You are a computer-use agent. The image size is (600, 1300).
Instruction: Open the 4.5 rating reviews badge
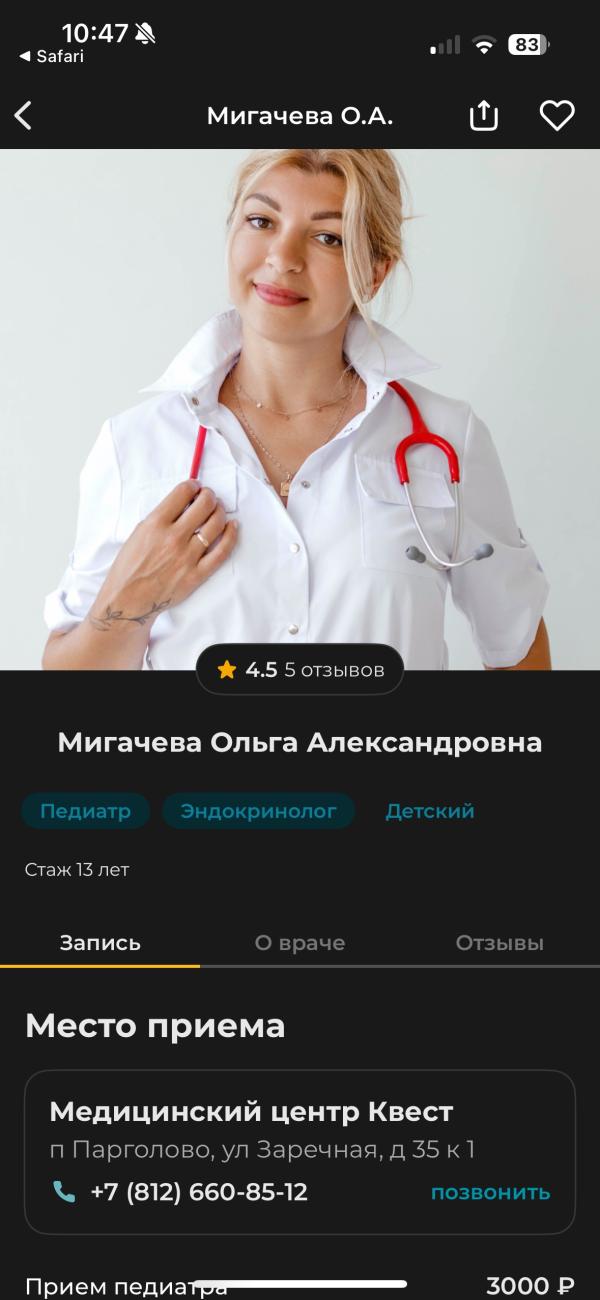pyautogui.click(x=300, y=670)
